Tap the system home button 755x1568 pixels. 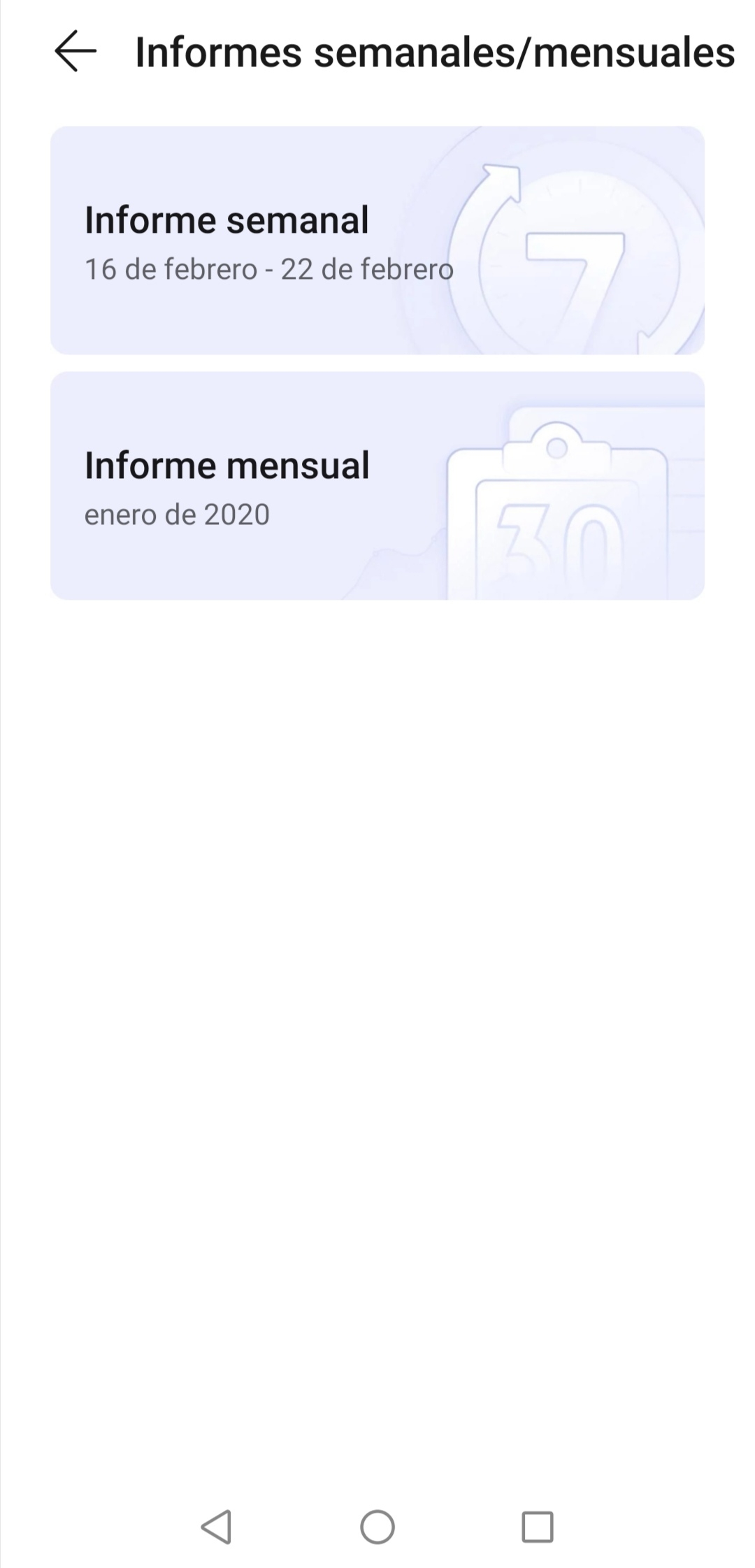377,1527
